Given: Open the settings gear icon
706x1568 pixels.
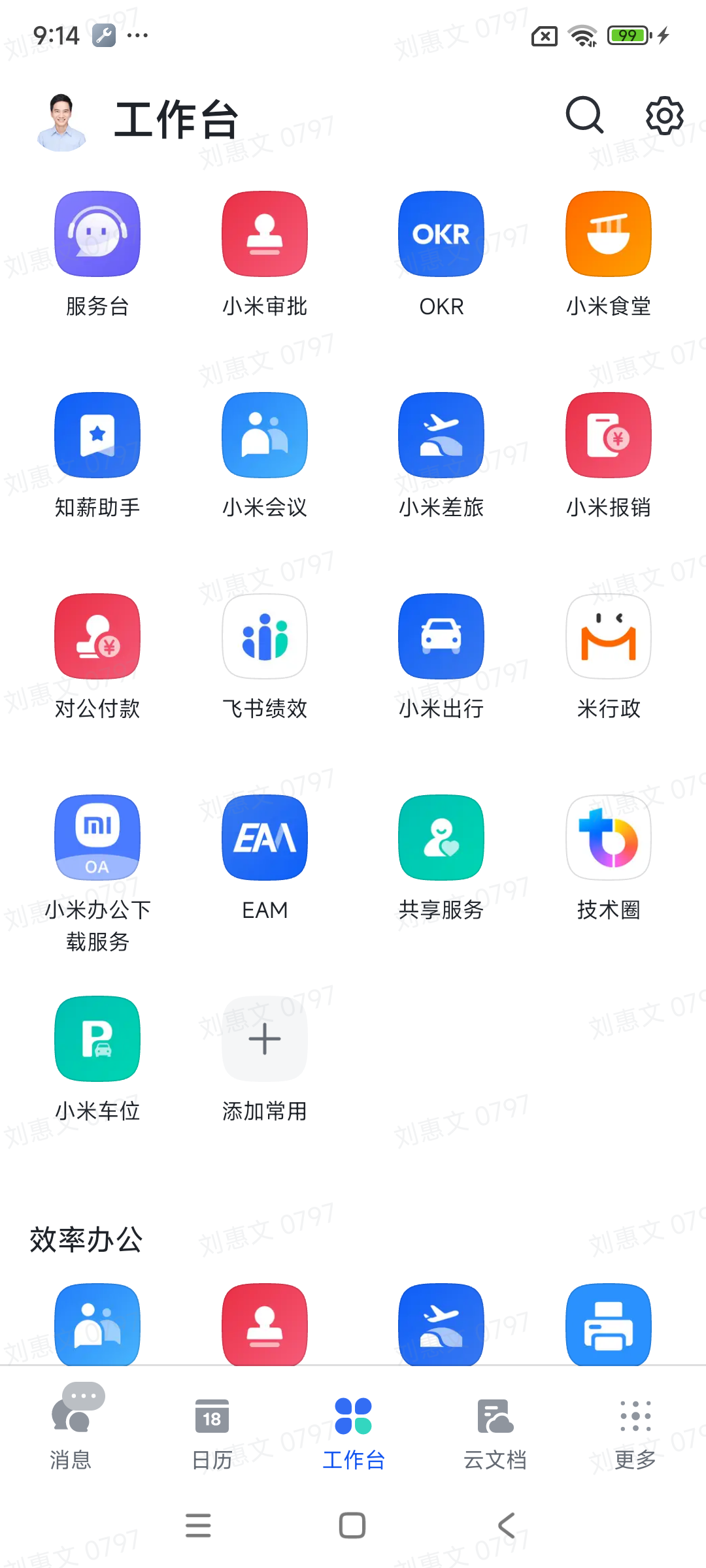Looking at the screenshot, I should tap(665, 116).
